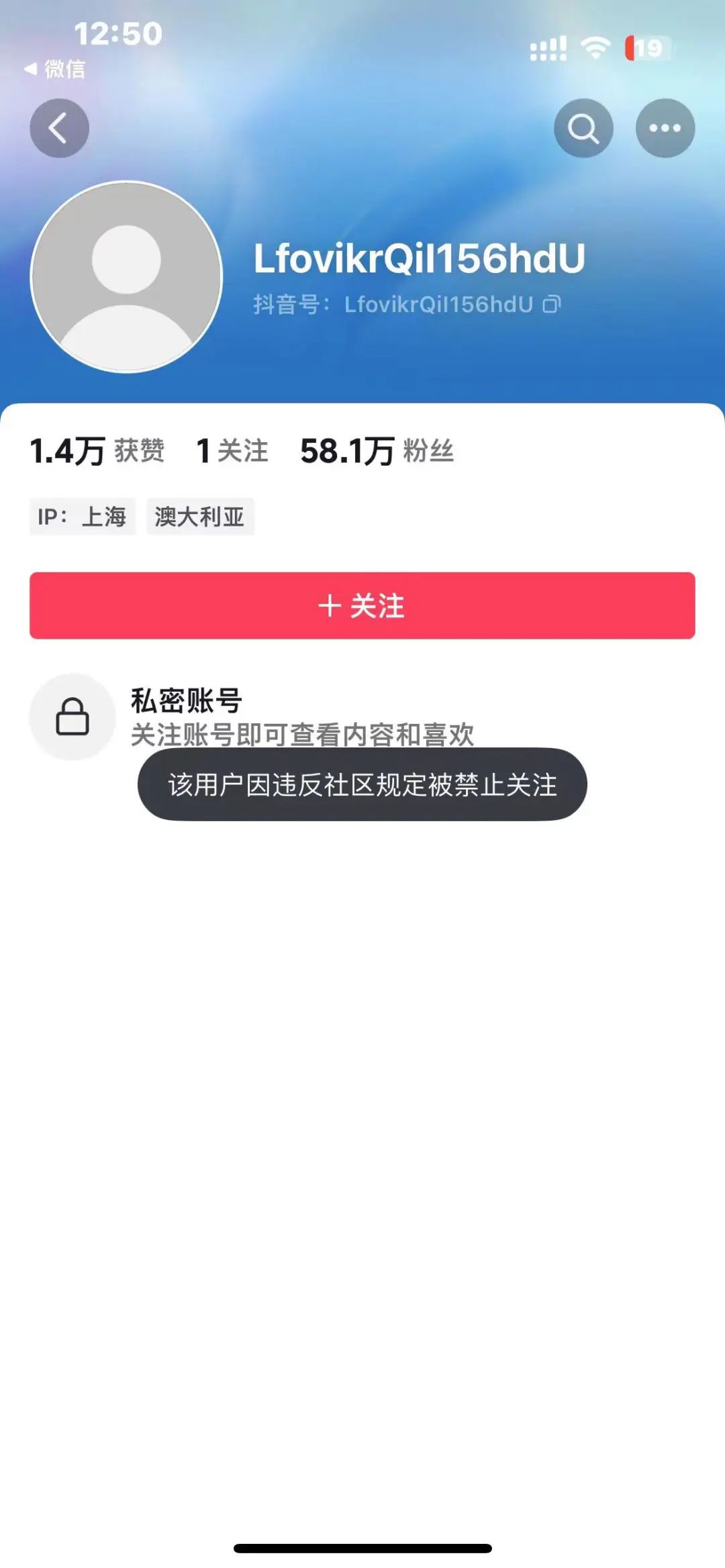Tap the red 关注 follow button

tap(362, 605)
